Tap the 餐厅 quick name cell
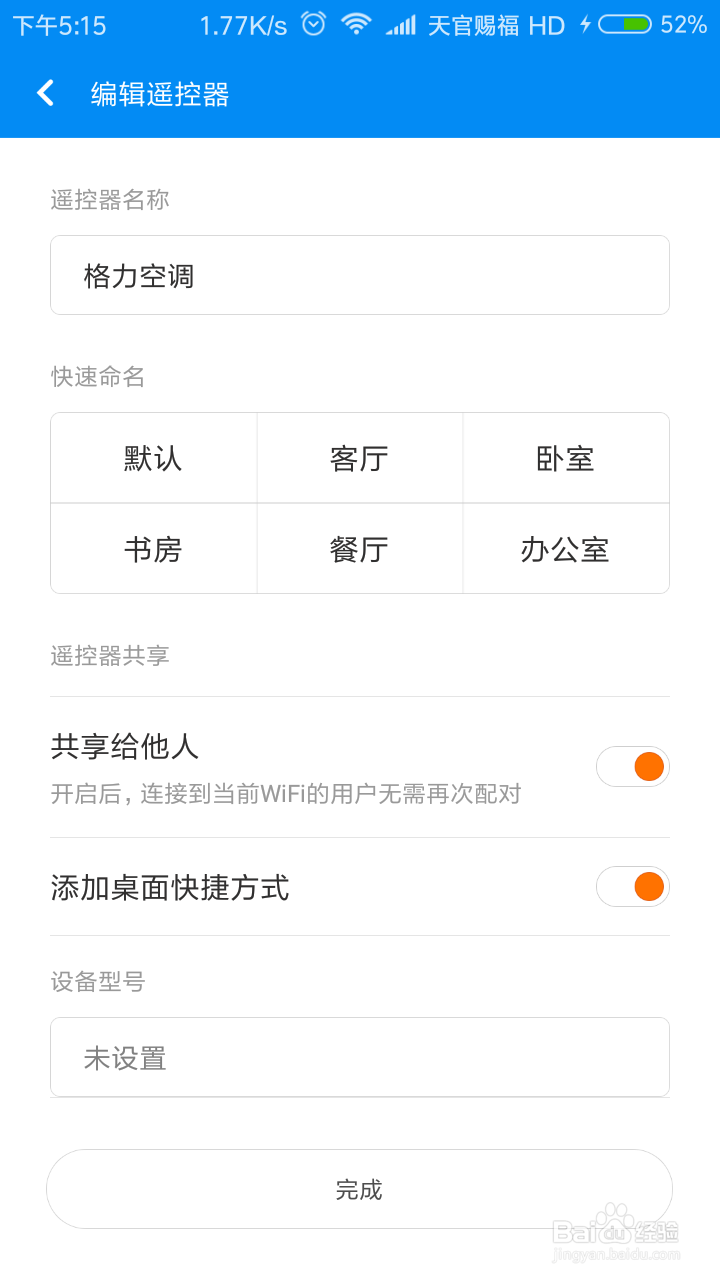The height and width of the screenshot is (1280, 720). coord(360,548)
